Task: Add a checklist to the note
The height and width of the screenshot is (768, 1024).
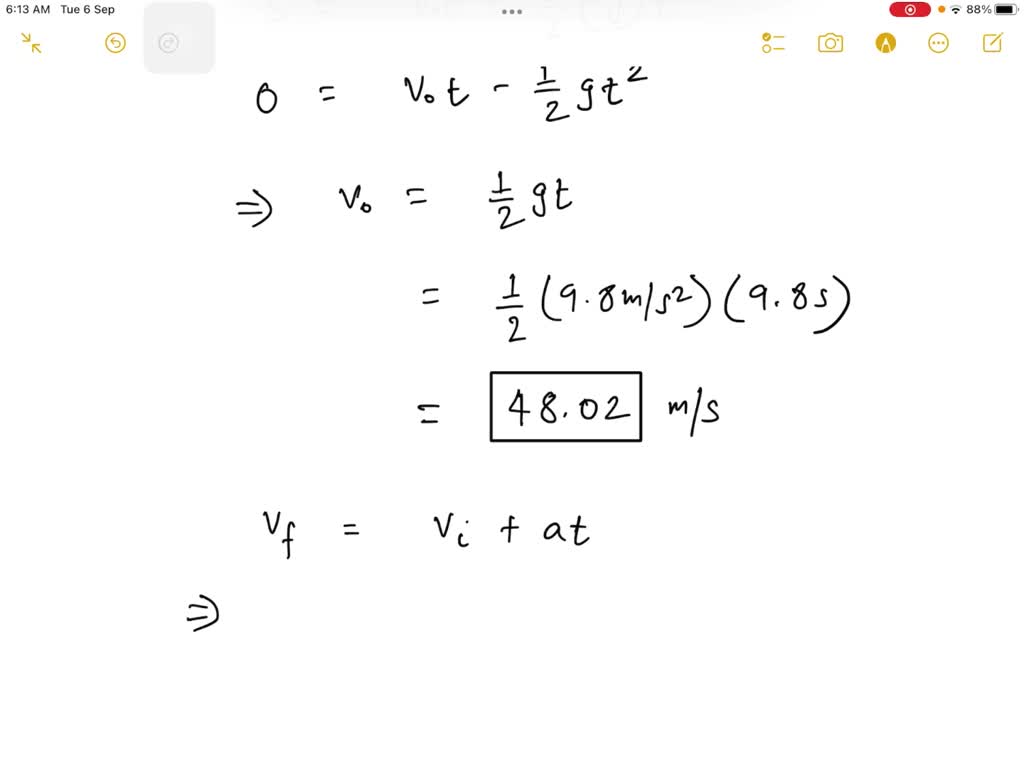Action: tap(773, 43)
